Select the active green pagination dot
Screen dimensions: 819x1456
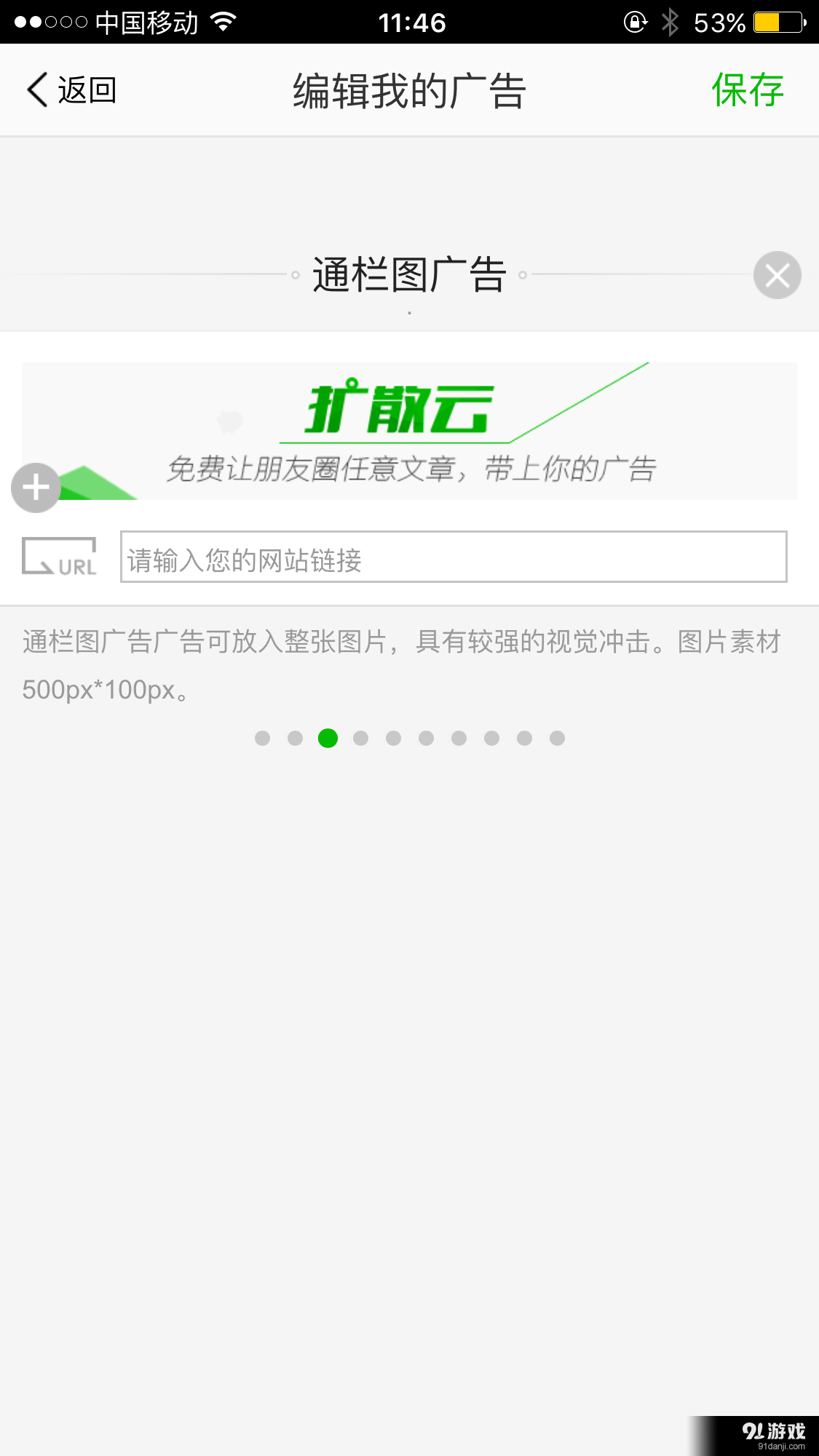click(x=328, y=738)
